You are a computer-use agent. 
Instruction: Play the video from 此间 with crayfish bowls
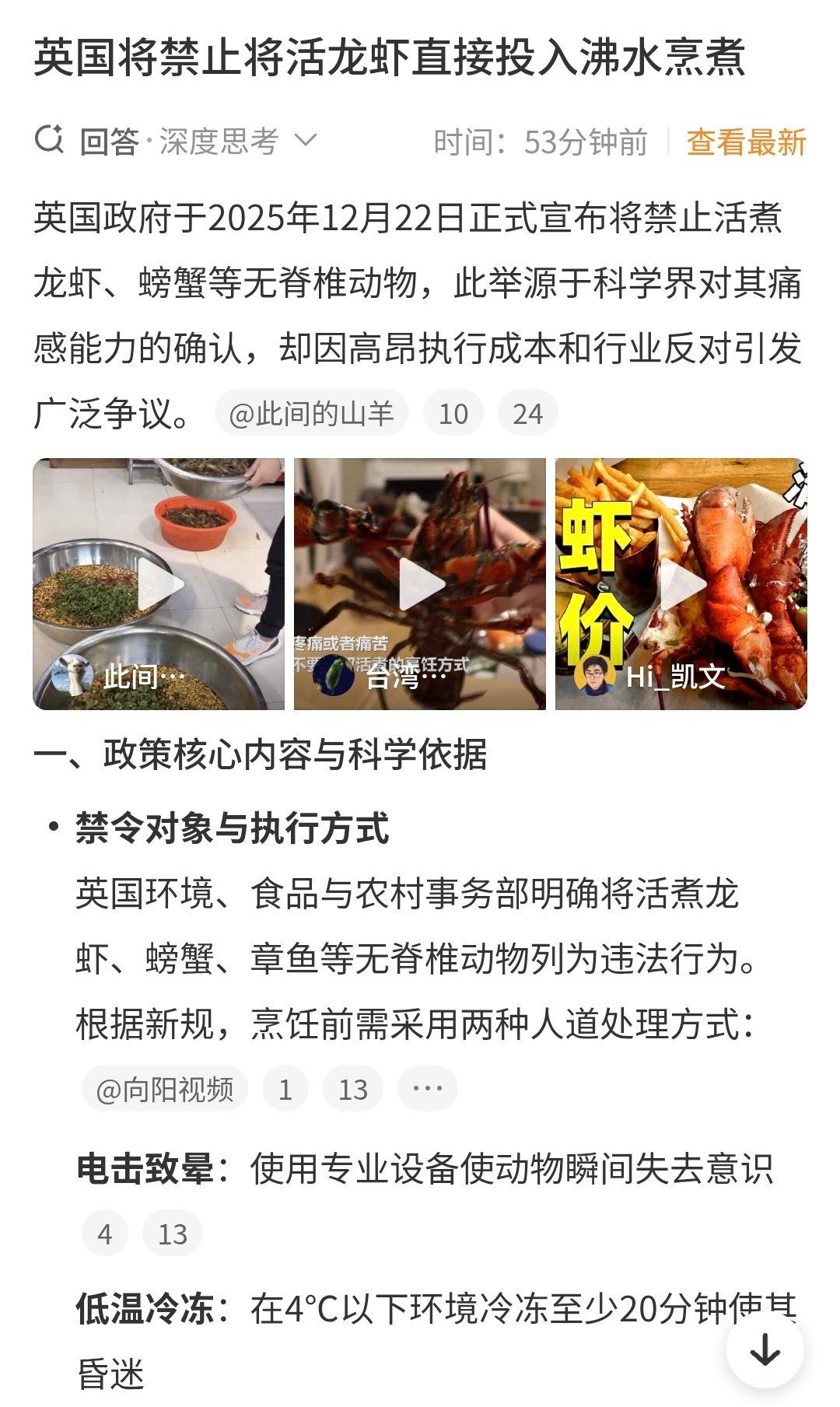coord(159,584)
